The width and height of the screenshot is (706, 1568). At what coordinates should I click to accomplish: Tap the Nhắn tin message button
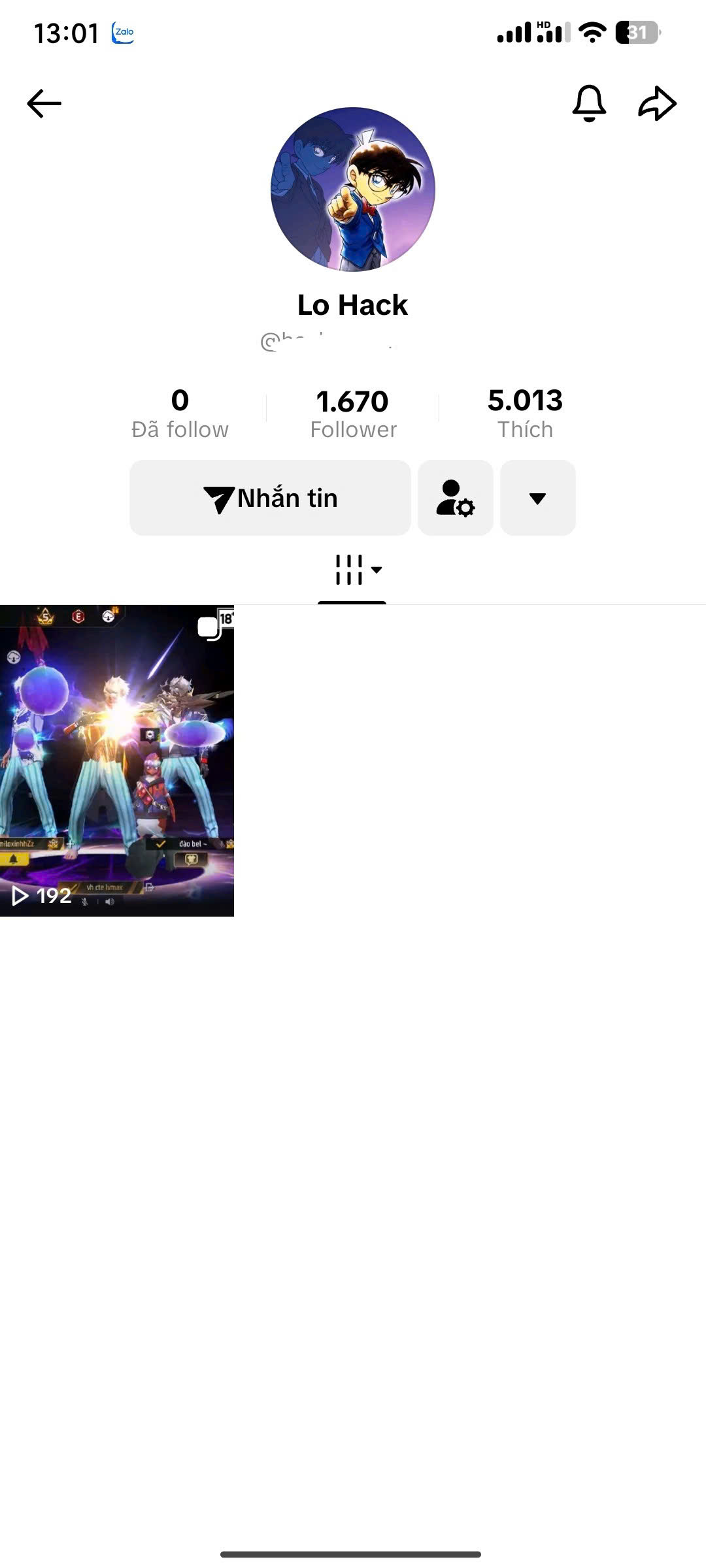click(270, 498)
